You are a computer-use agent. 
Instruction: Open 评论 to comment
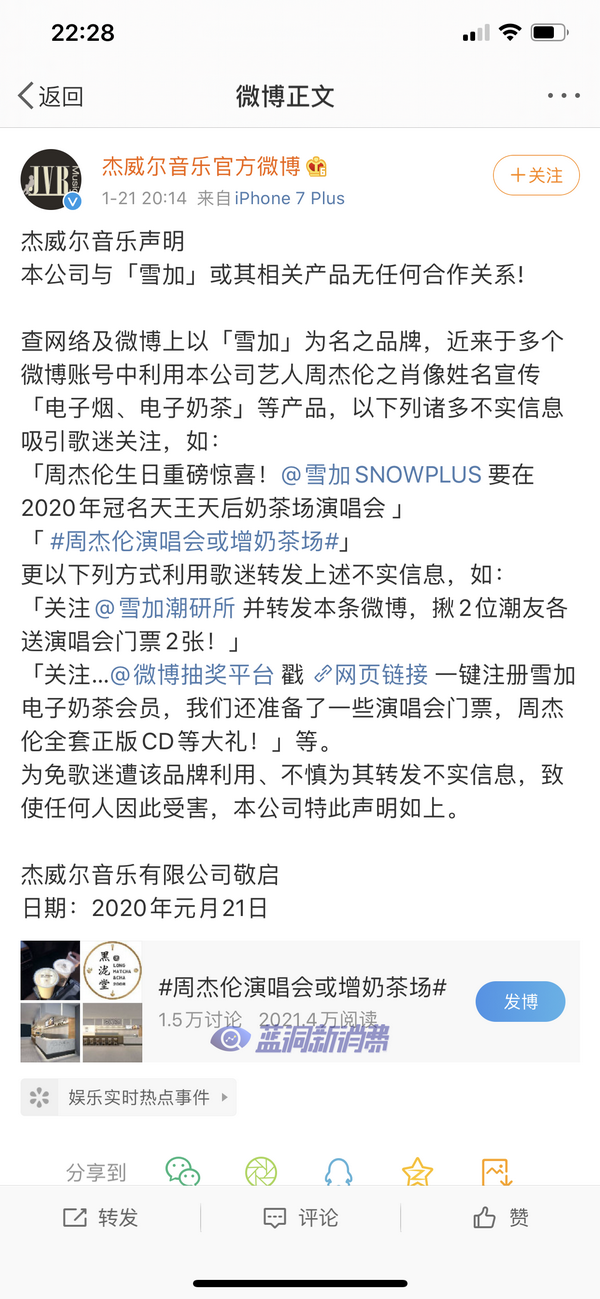coord(300,1217)
